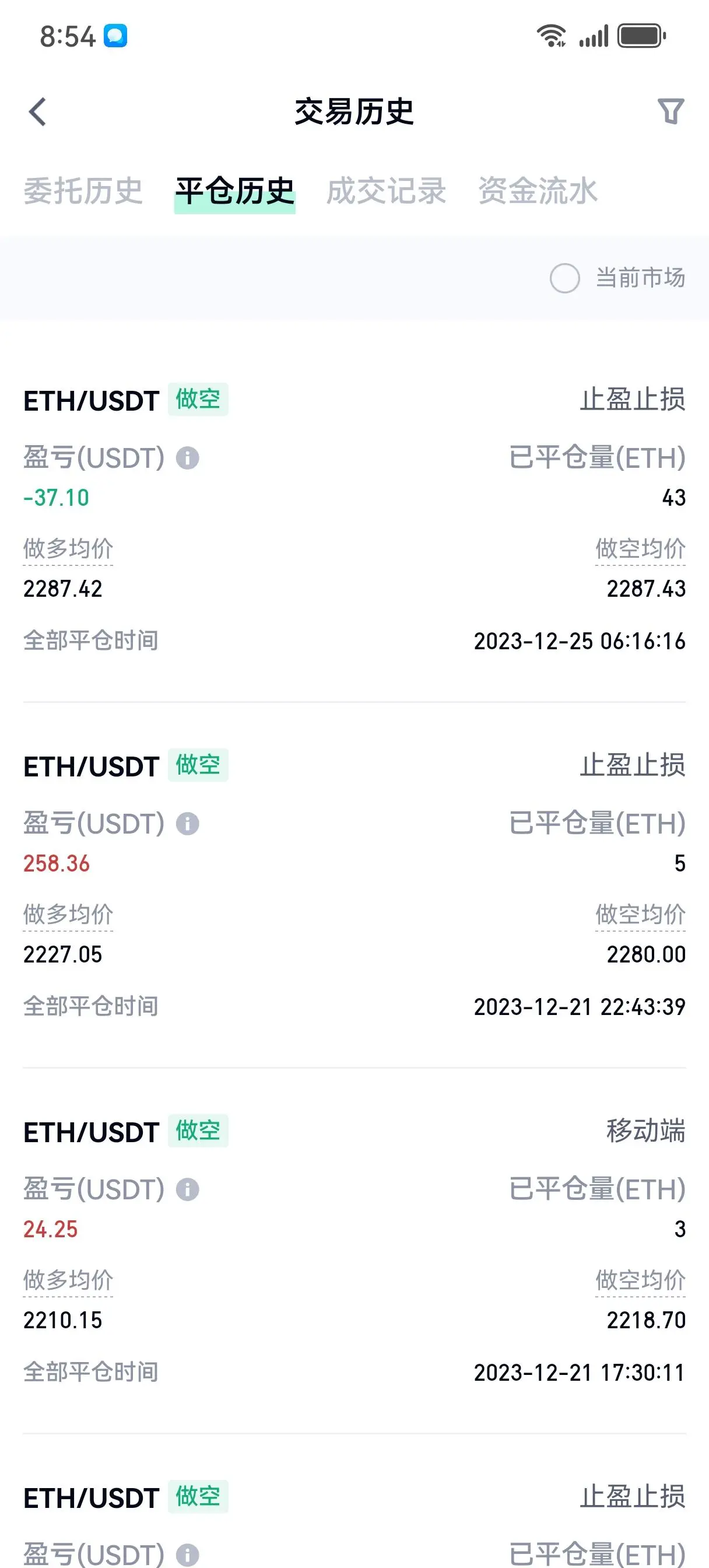709x1568 pixels.
Task: Tap 做多均价 label above 2287.42
Action: pos(68,549)
